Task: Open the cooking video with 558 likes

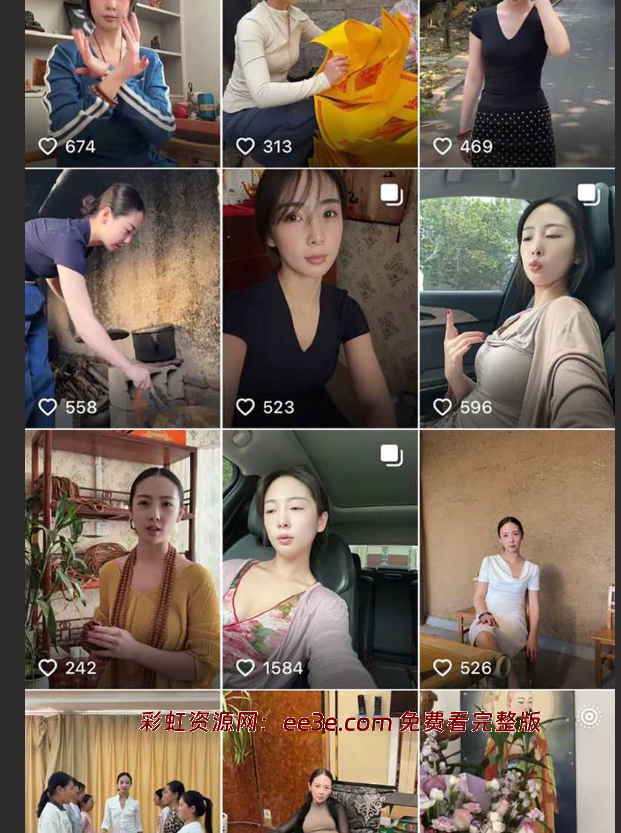Action: (122, 297)
